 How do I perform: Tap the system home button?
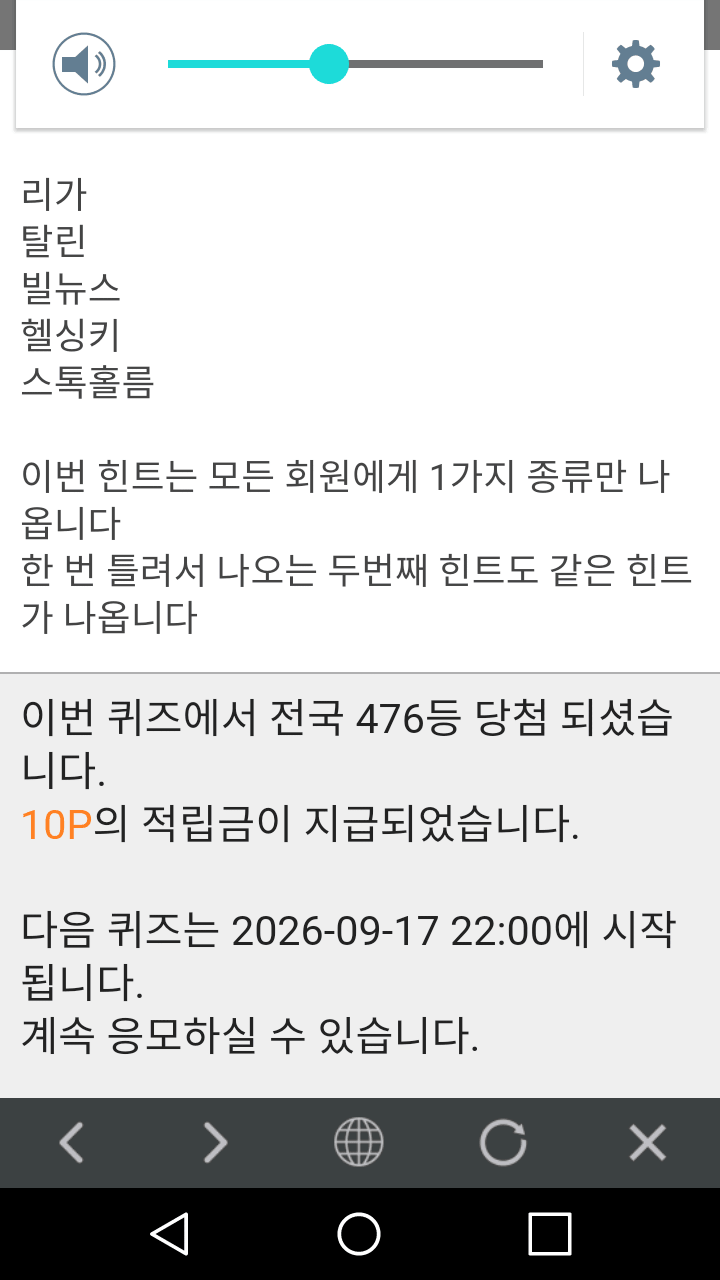pos(359,1234)
